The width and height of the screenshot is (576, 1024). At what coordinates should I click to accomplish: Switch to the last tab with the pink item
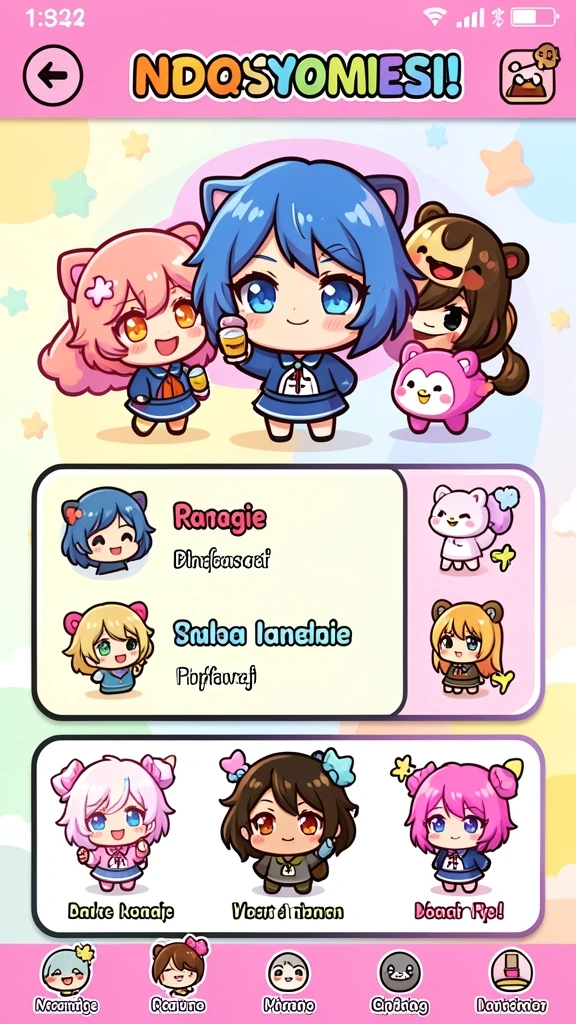point(511,982)
